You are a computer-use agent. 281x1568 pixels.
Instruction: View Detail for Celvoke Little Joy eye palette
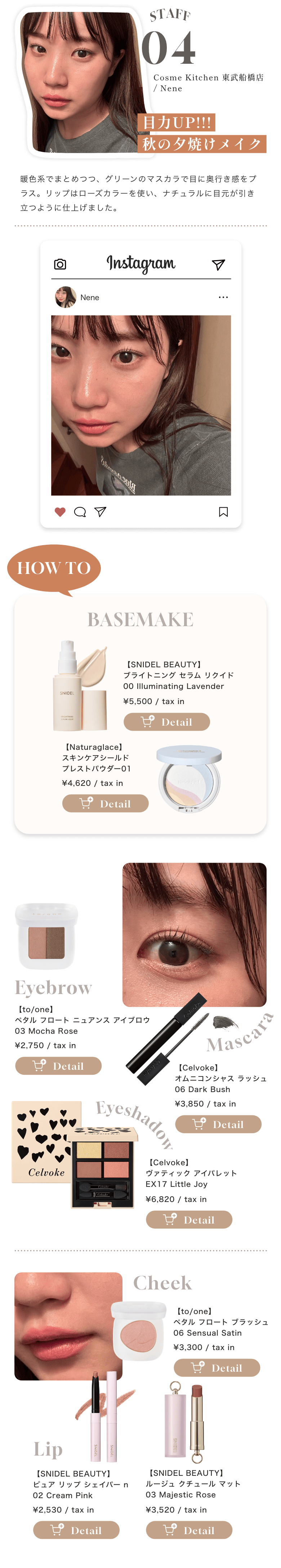(x=189, y=1220)
